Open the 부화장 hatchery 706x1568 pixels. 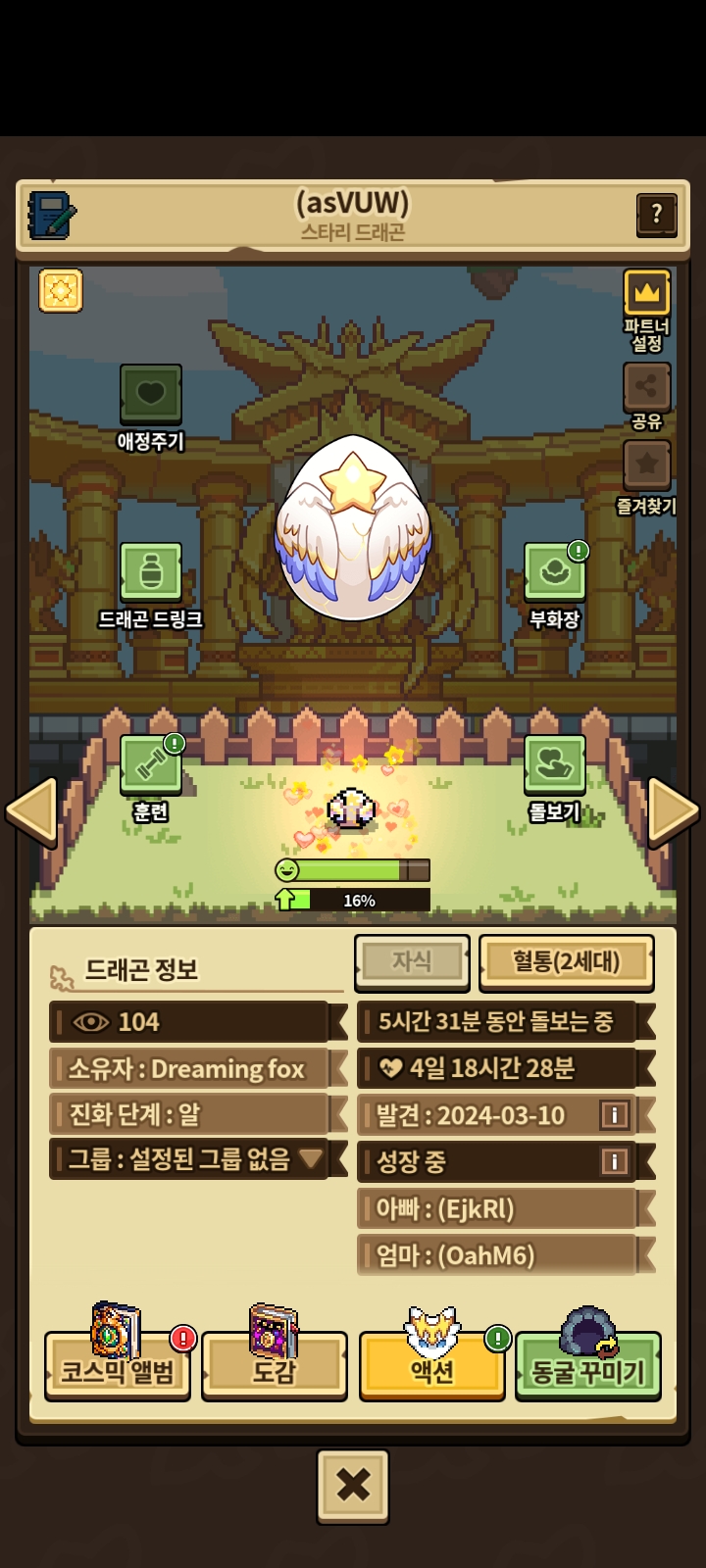click(554, 572)
